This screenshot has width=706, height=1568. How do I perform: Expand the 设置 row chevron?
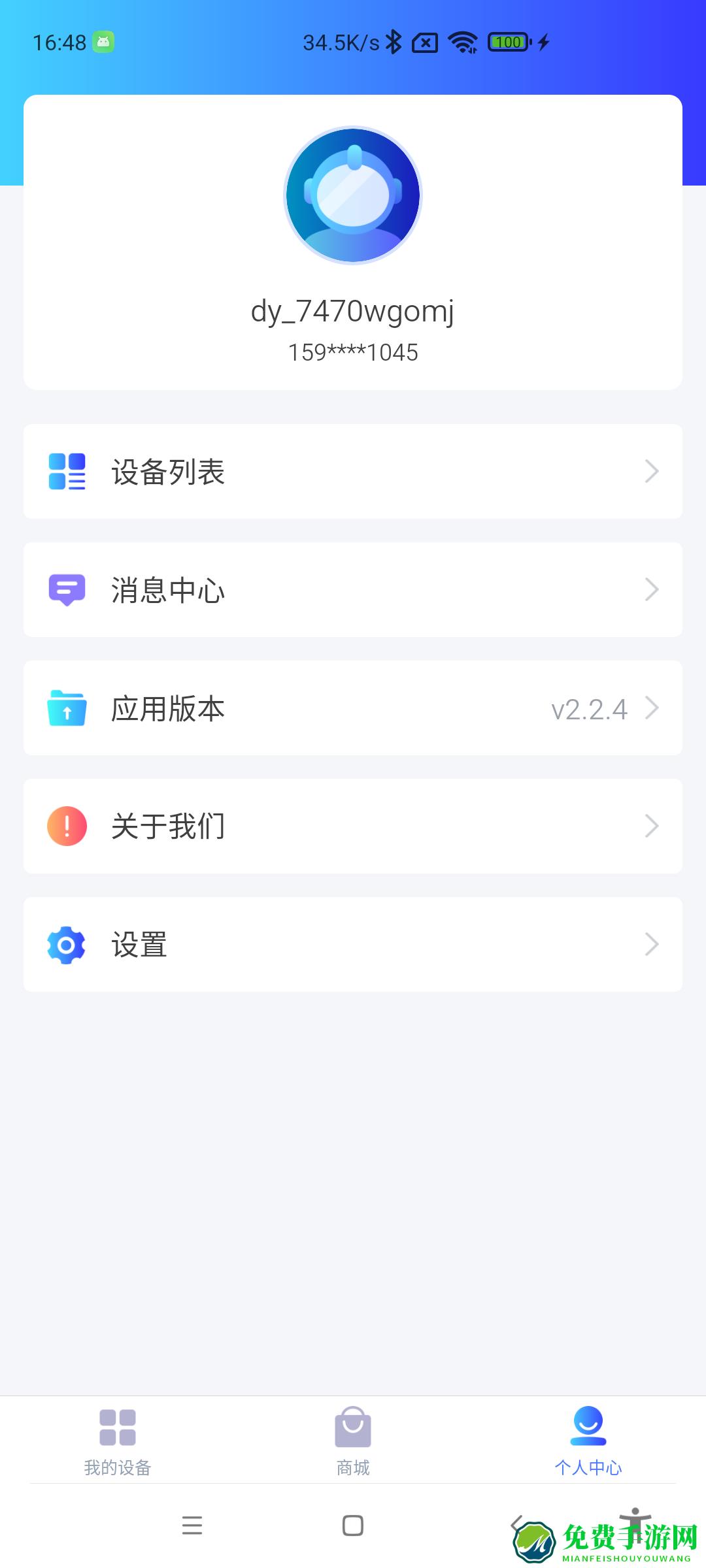[x=651, y=944]
